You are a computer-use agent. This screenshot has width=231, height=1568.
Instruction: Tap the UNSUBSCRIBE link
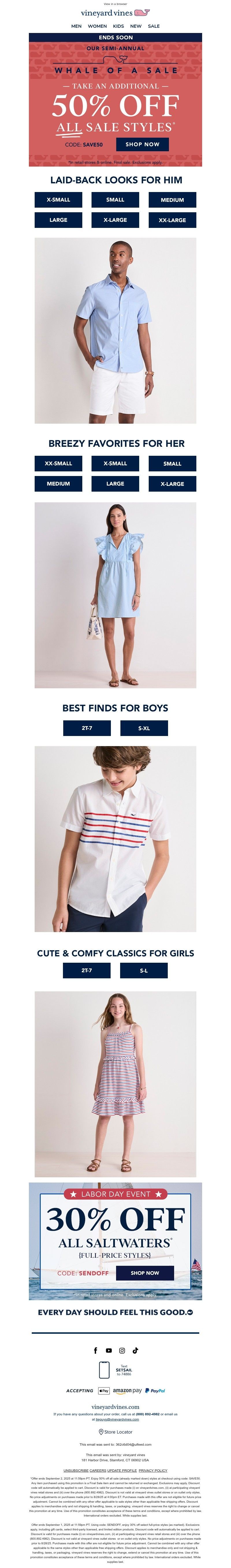pos(76,1470)
